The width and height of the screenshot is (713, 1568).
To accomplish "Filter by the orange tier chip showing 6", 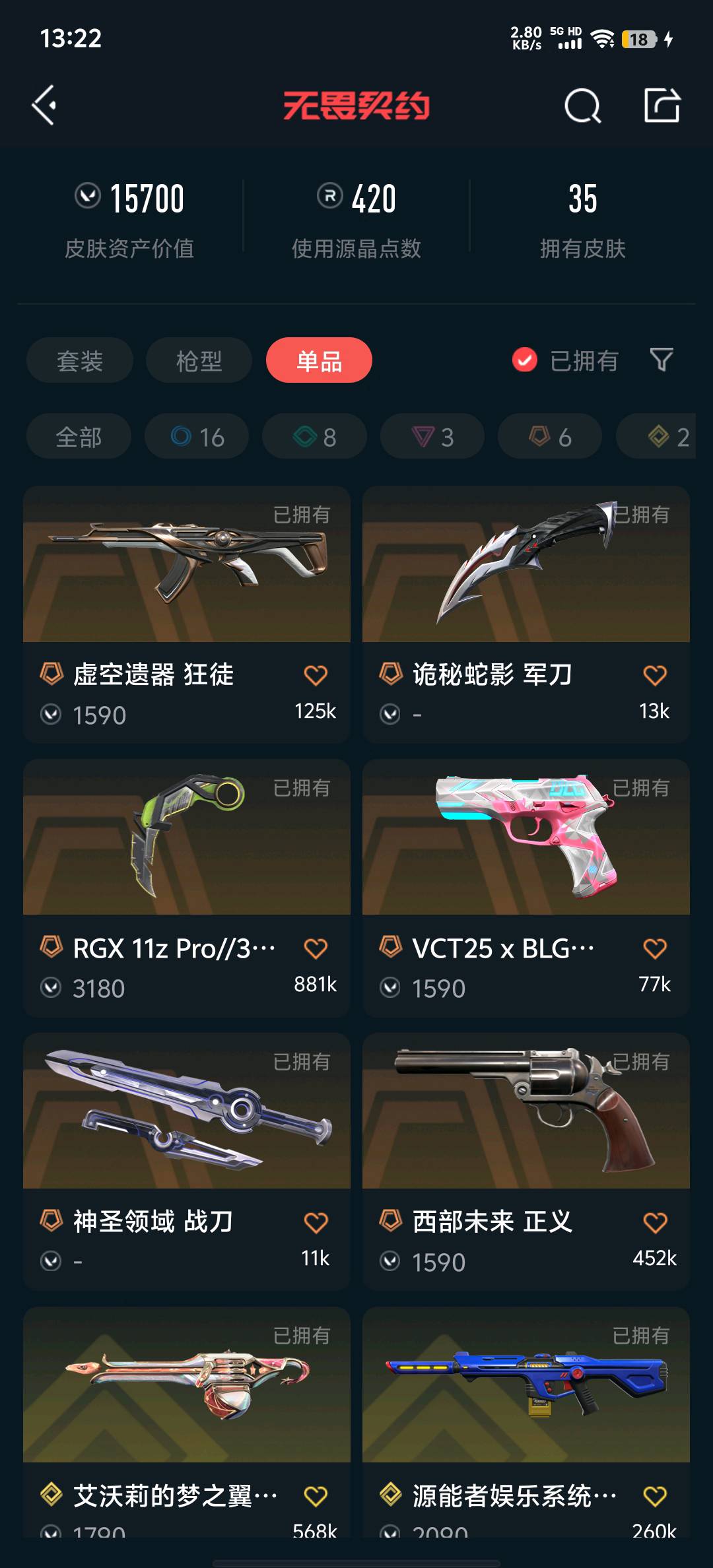I will tap(550, 436).
